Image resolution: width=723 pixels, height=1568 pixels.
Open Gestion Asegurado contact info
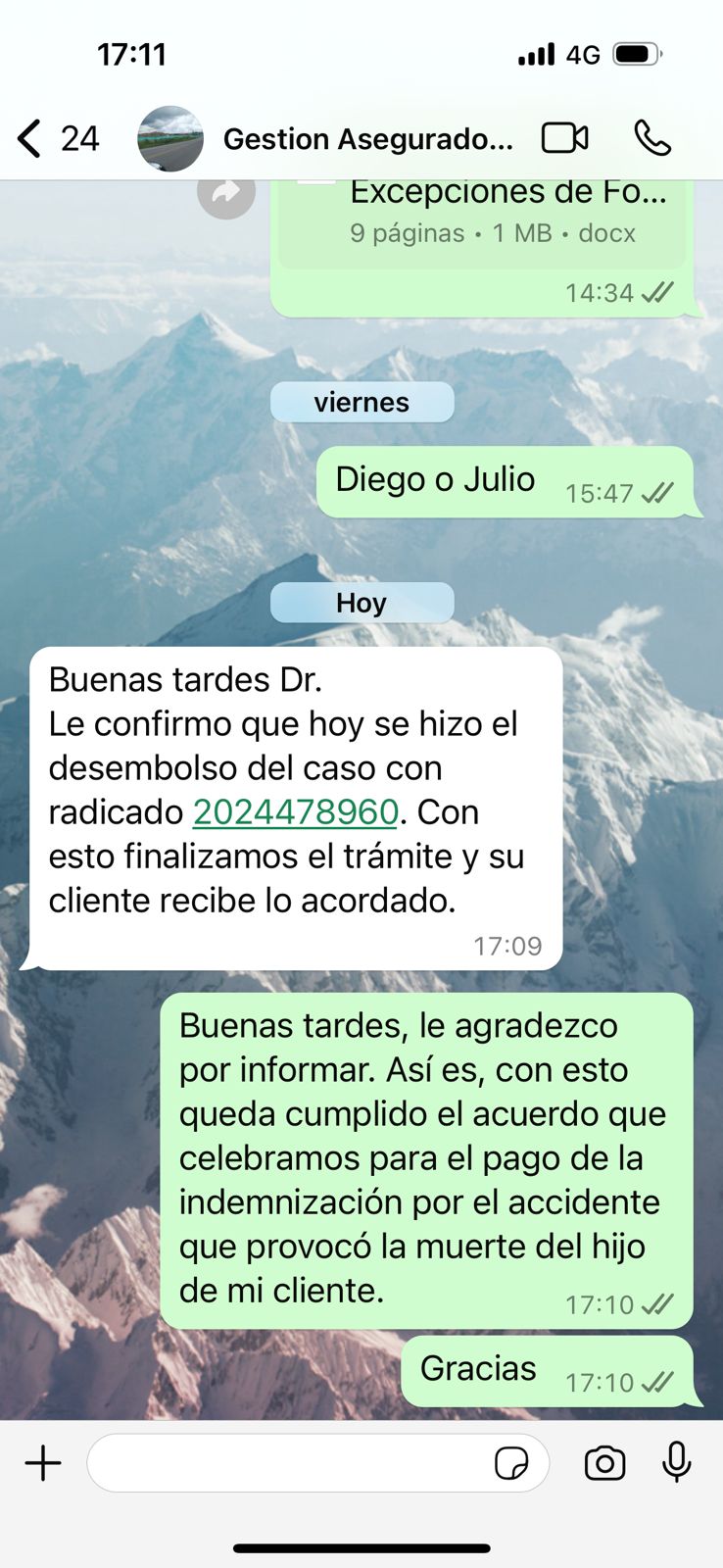(x=367, y=139)
